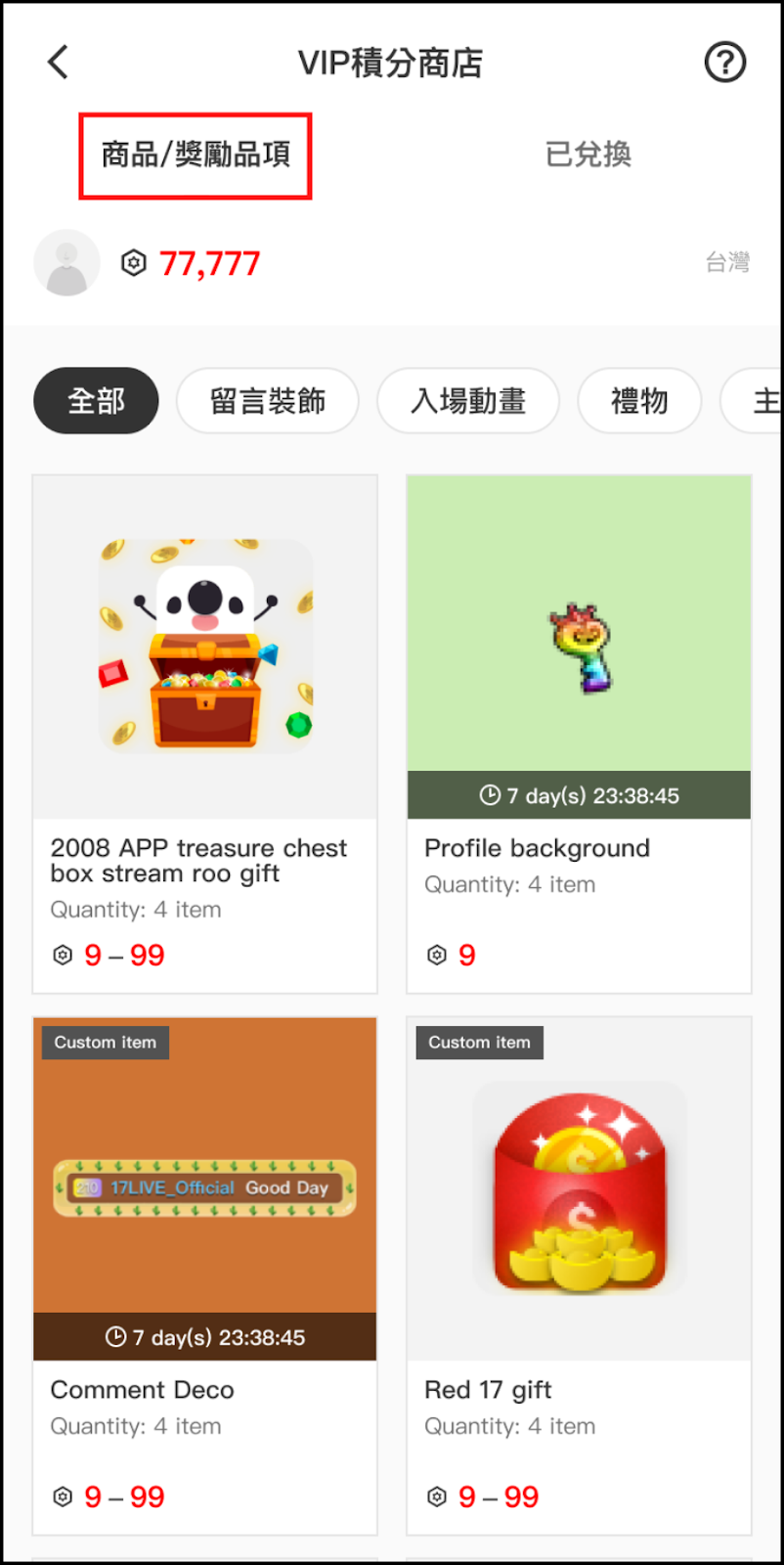The height and width of the screenshot is (1565, 784).
Task: Open the Comment Deco item card
Action: pos(205,1275)
